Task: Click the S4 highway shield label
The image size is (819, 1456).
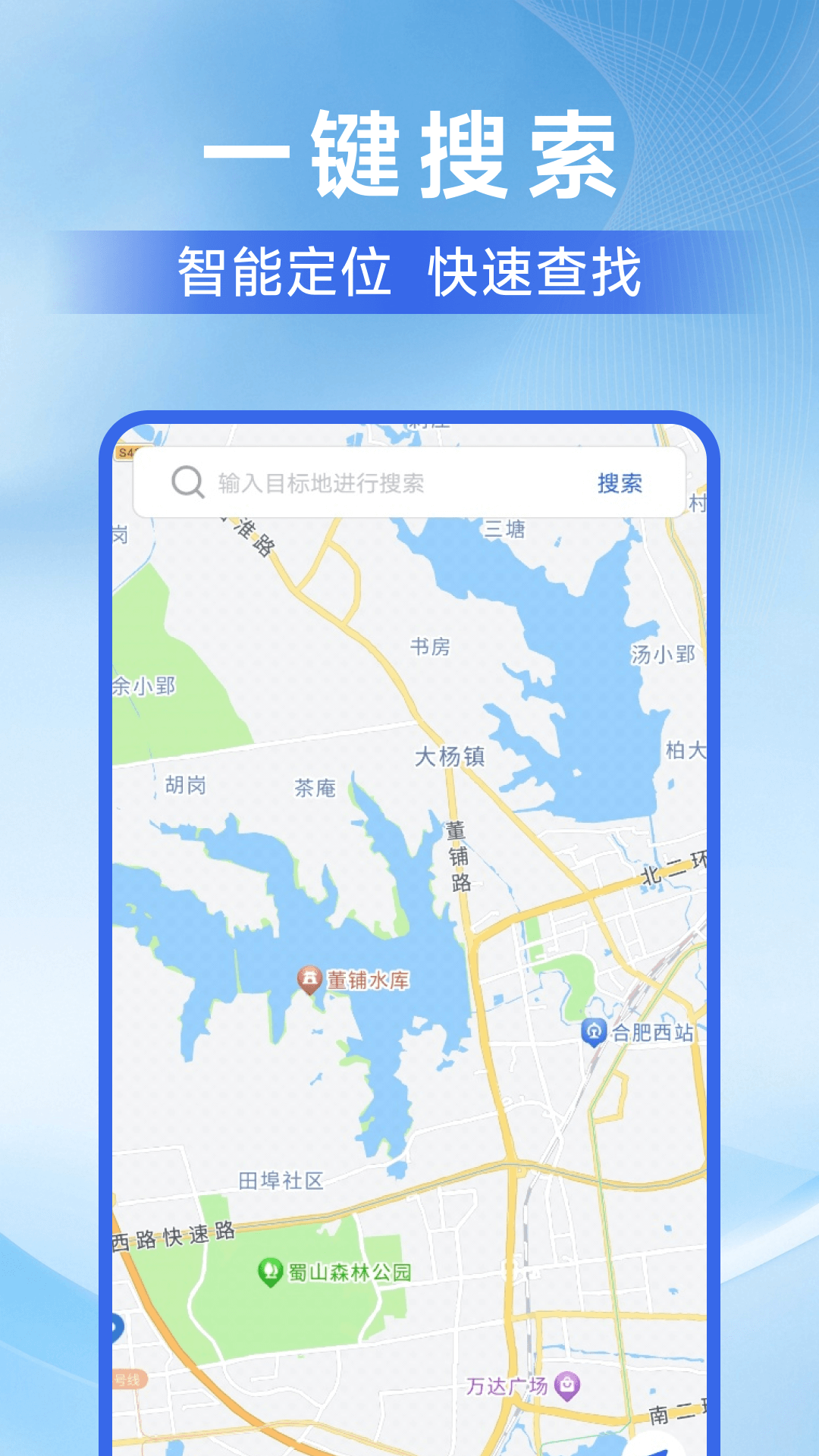Action: point(127,454)
